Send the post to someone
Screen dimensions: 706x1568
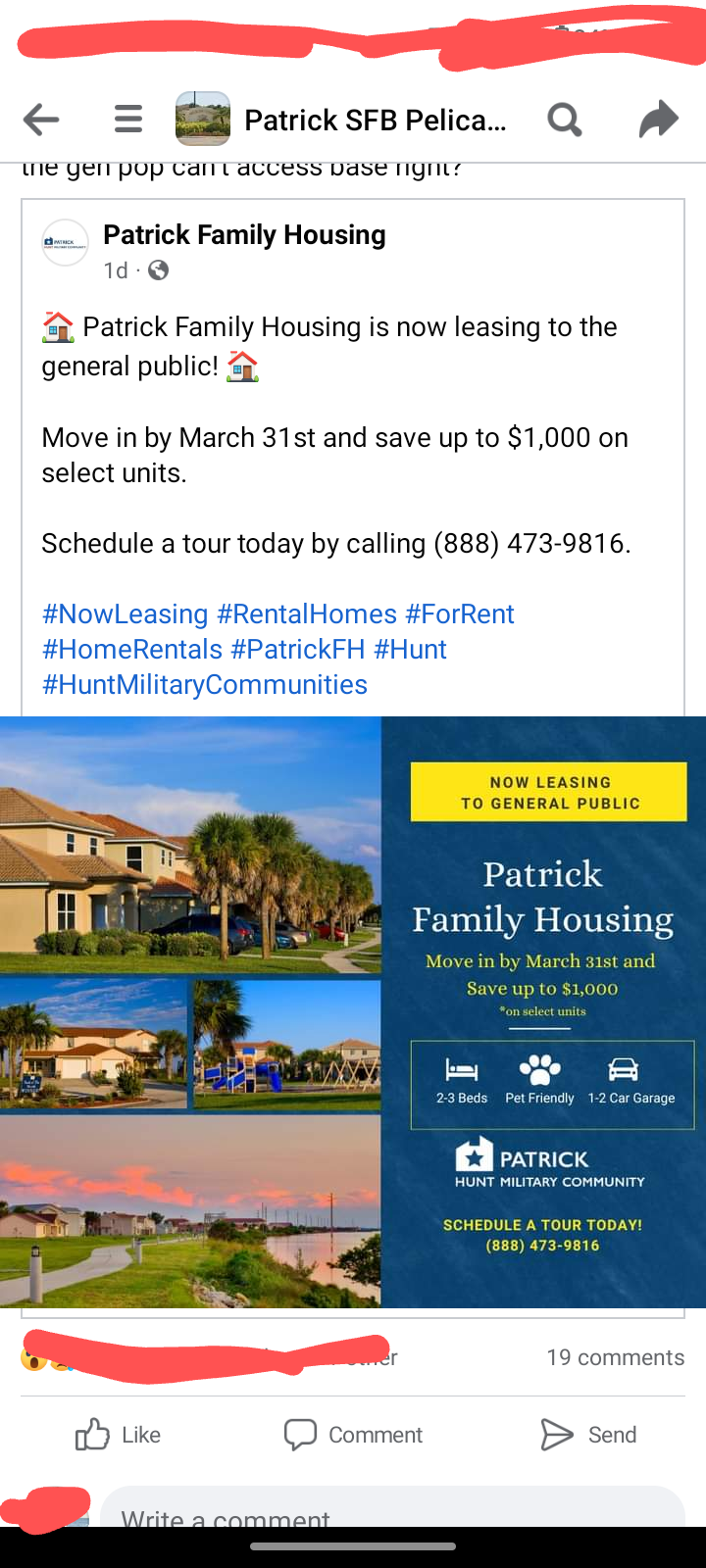[588, 1435]
